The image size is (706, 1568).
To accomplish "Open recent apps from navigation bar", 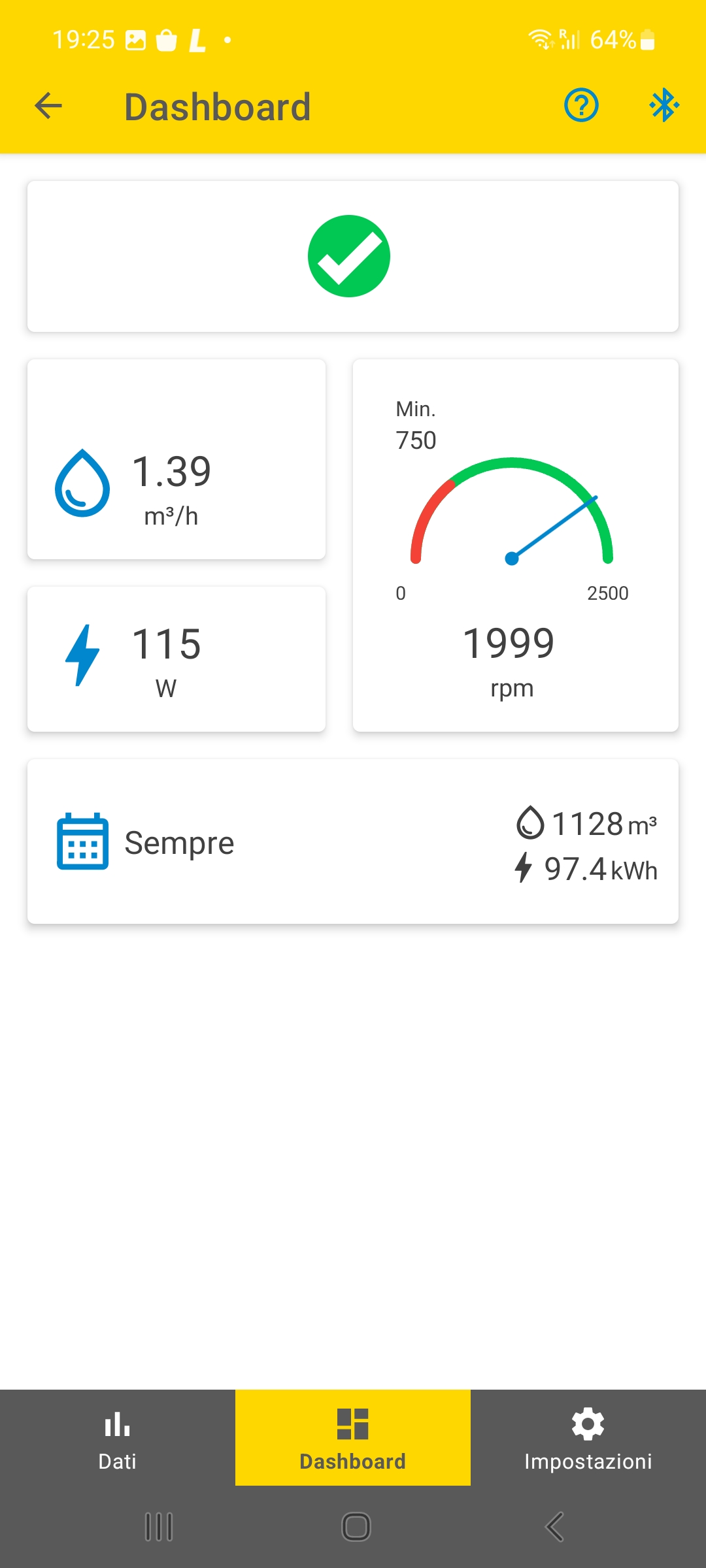I will [x=159, y=1527].
